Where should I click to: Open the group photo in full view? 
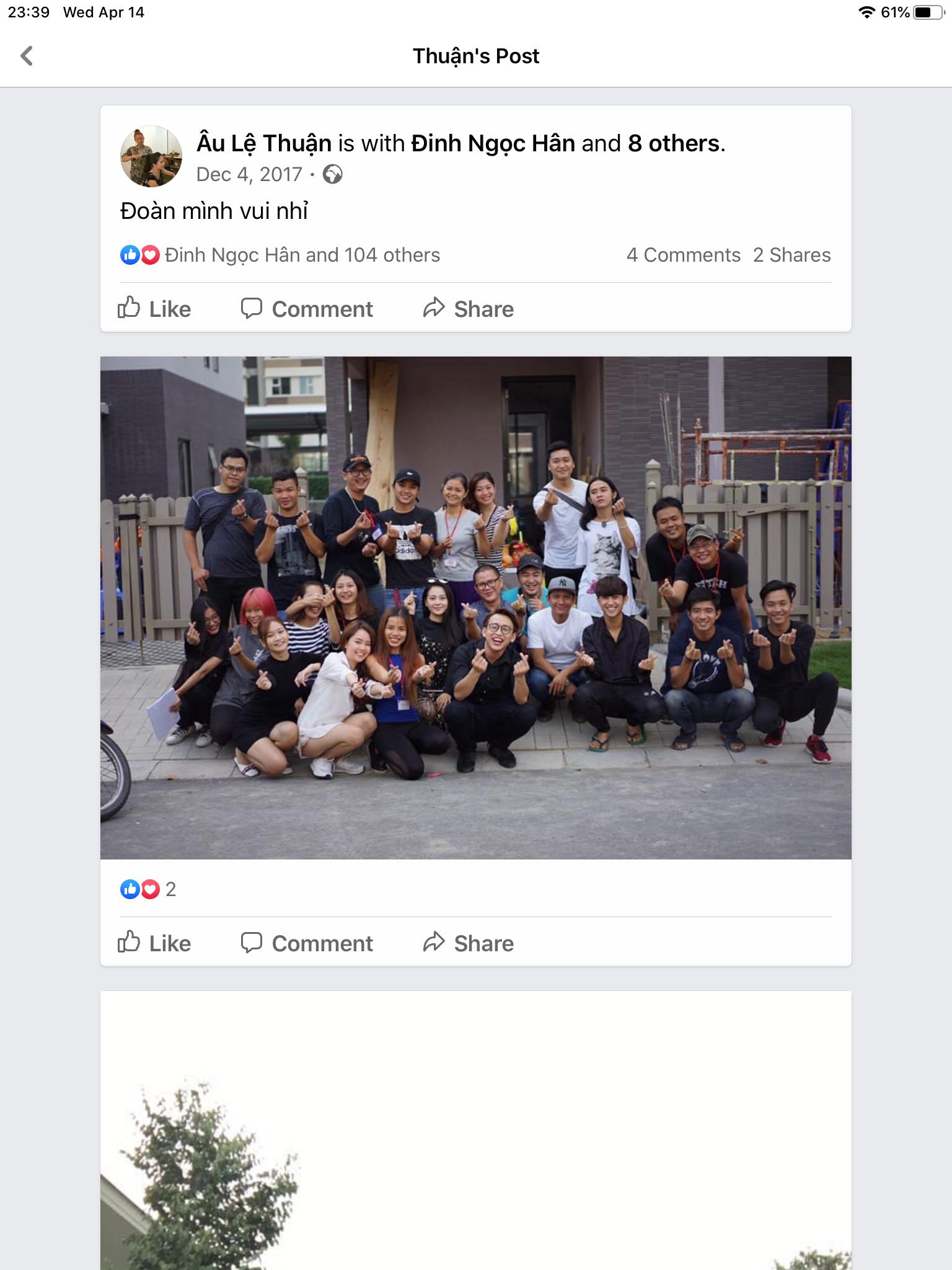475,607
